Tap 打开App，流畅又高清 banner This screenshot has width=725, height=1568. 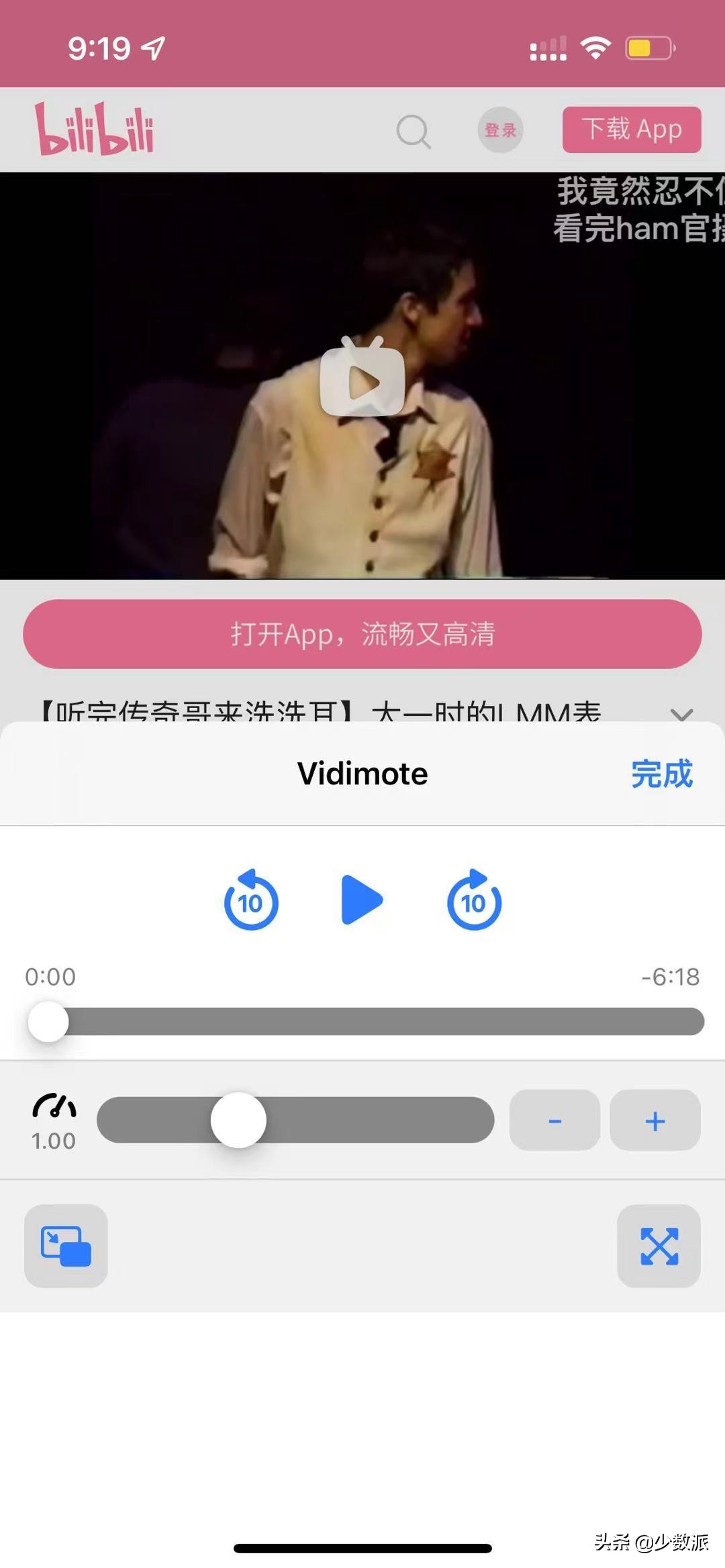[x=362, y=633]
